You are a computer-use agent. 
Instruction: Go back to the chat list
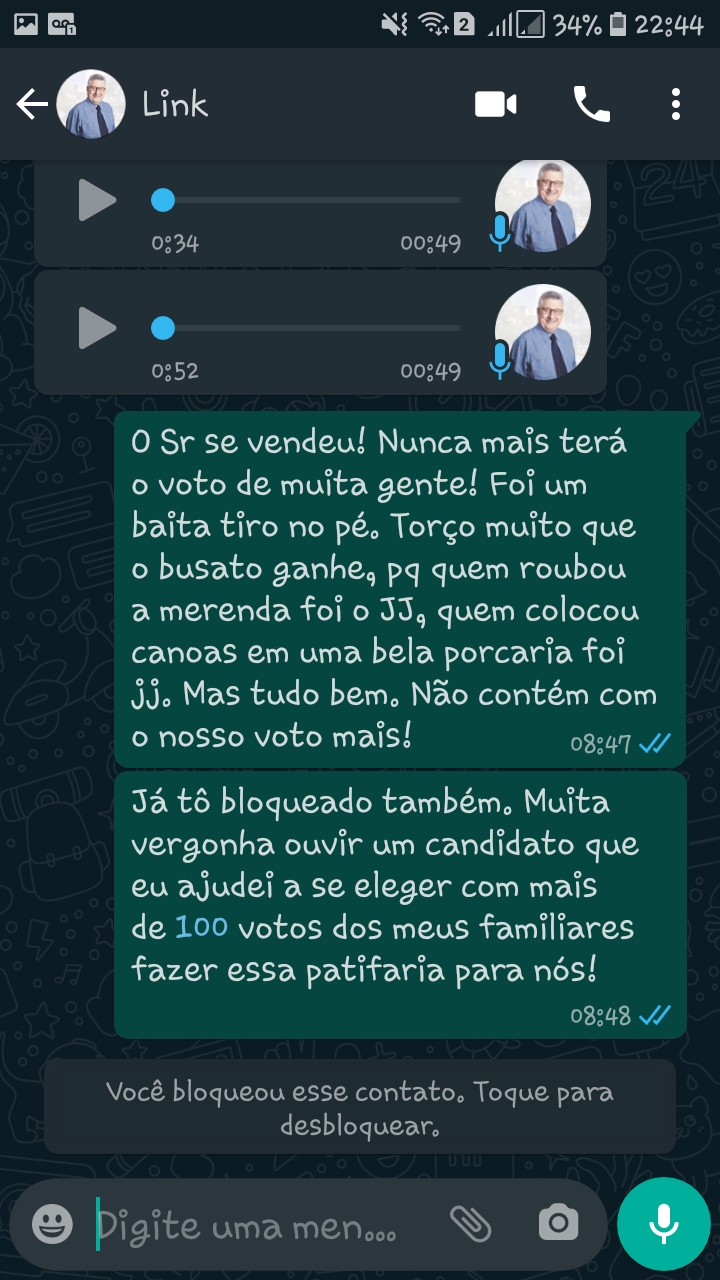pyautogui.click(x=32, y=104)
